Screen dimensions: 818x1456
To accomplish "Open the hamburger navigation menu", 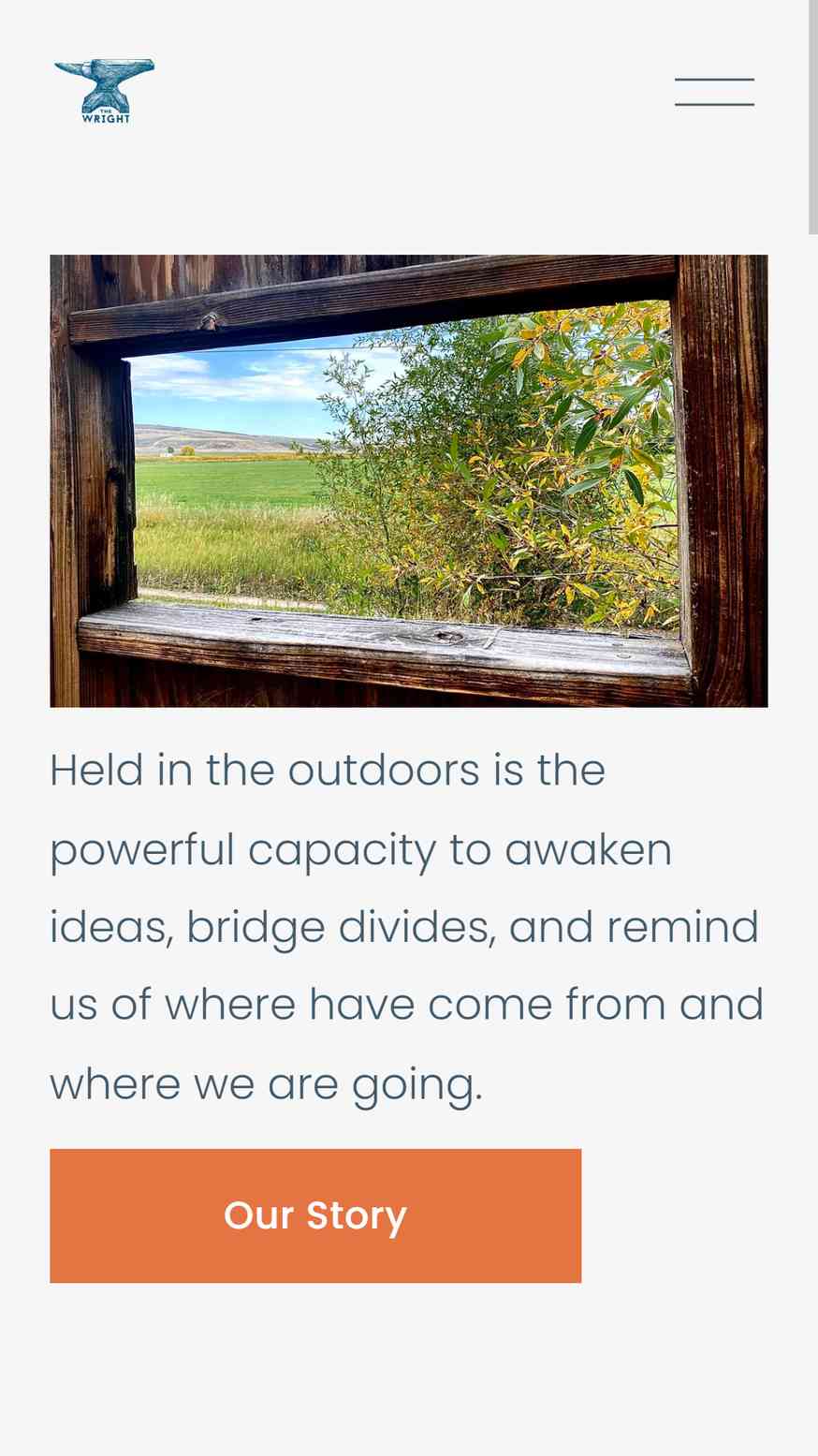I will (x=714, y=92).
